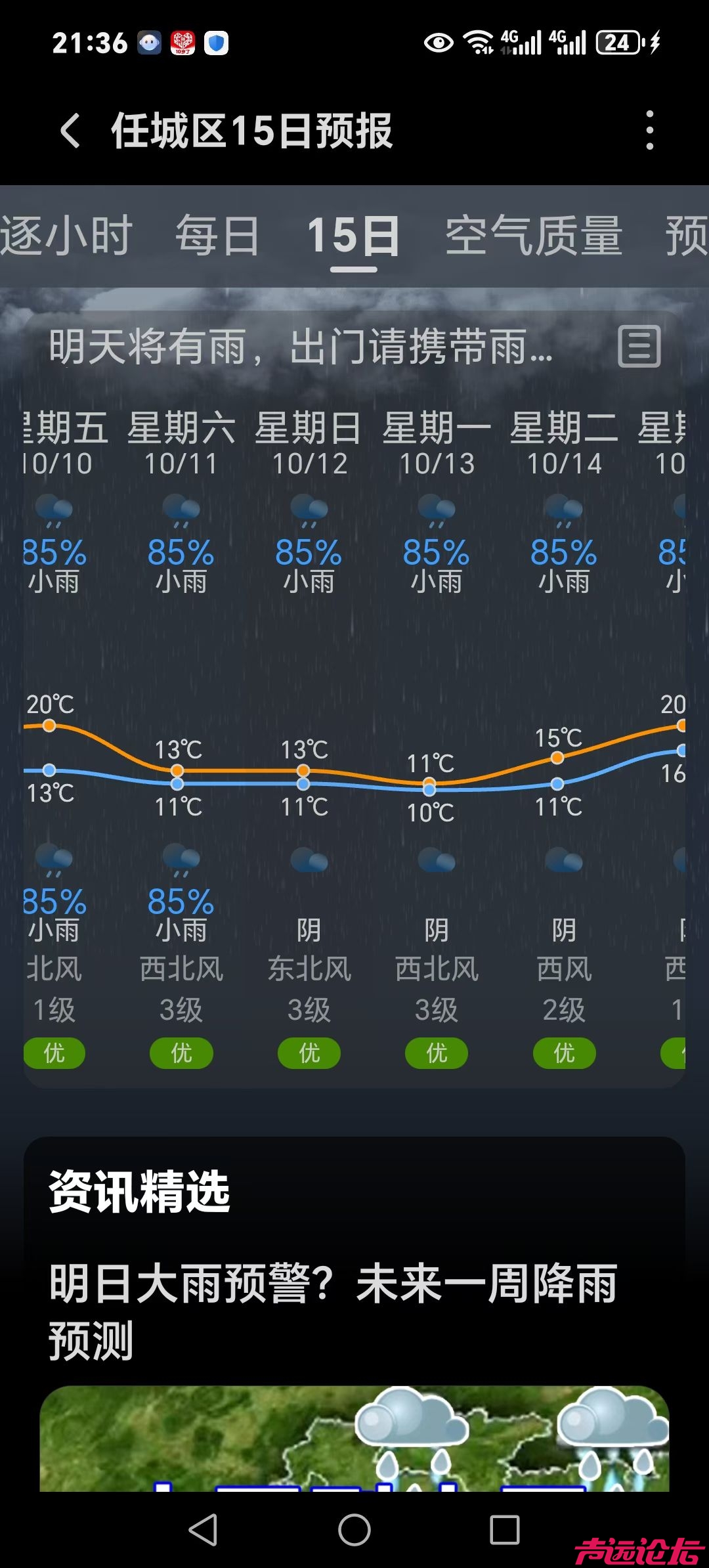709x1568 pixels.
Task: Read the 明日大雨预警 news article
Action: 332,1311
